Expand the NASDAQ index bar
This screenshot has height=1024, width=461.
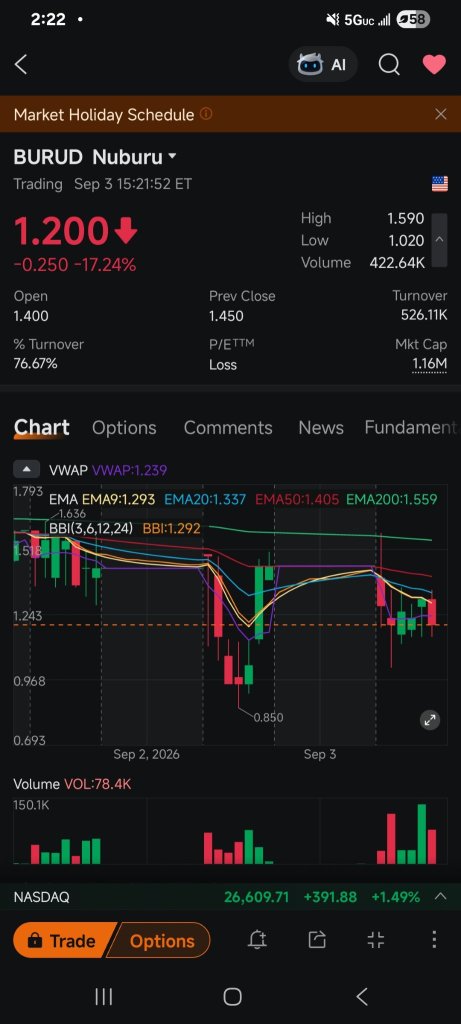(x=441, y=896)
